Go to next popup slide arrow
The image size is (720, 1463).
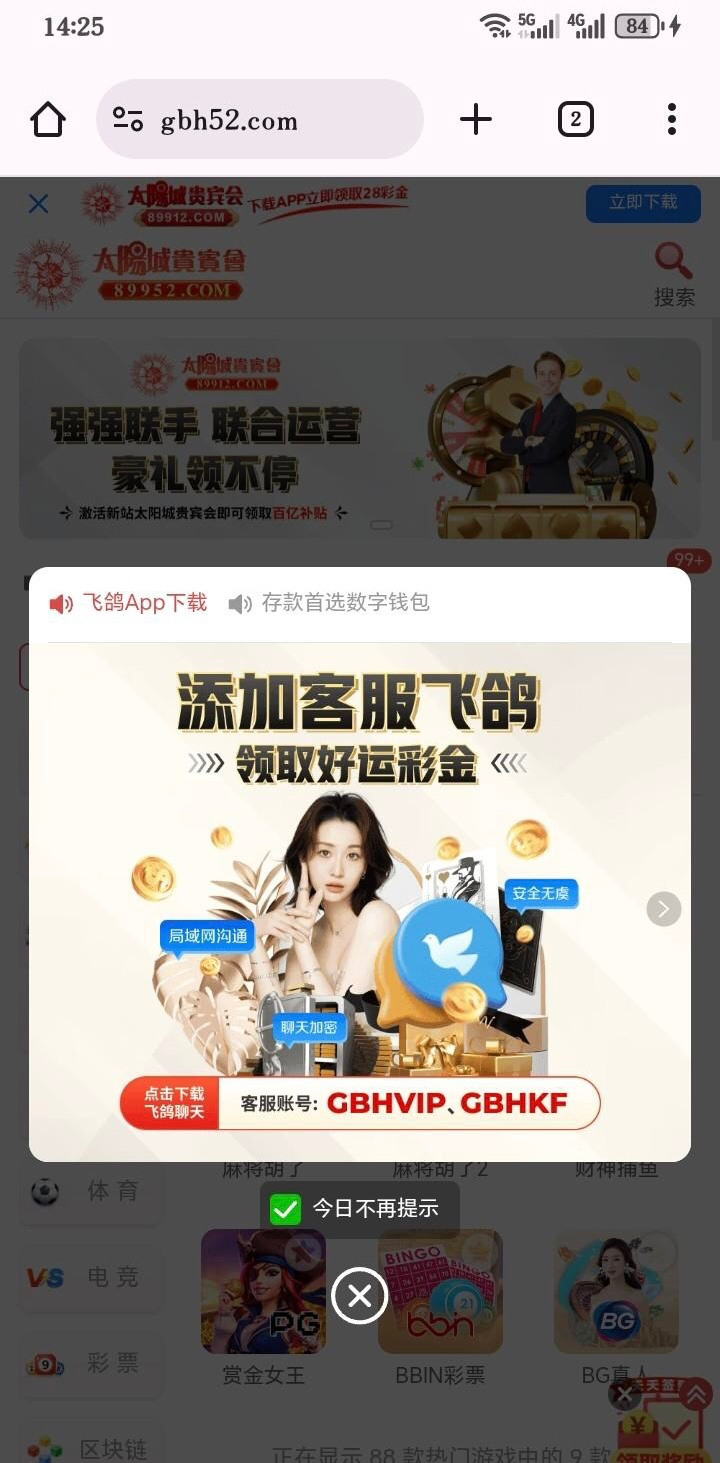(x=663, y=908)
